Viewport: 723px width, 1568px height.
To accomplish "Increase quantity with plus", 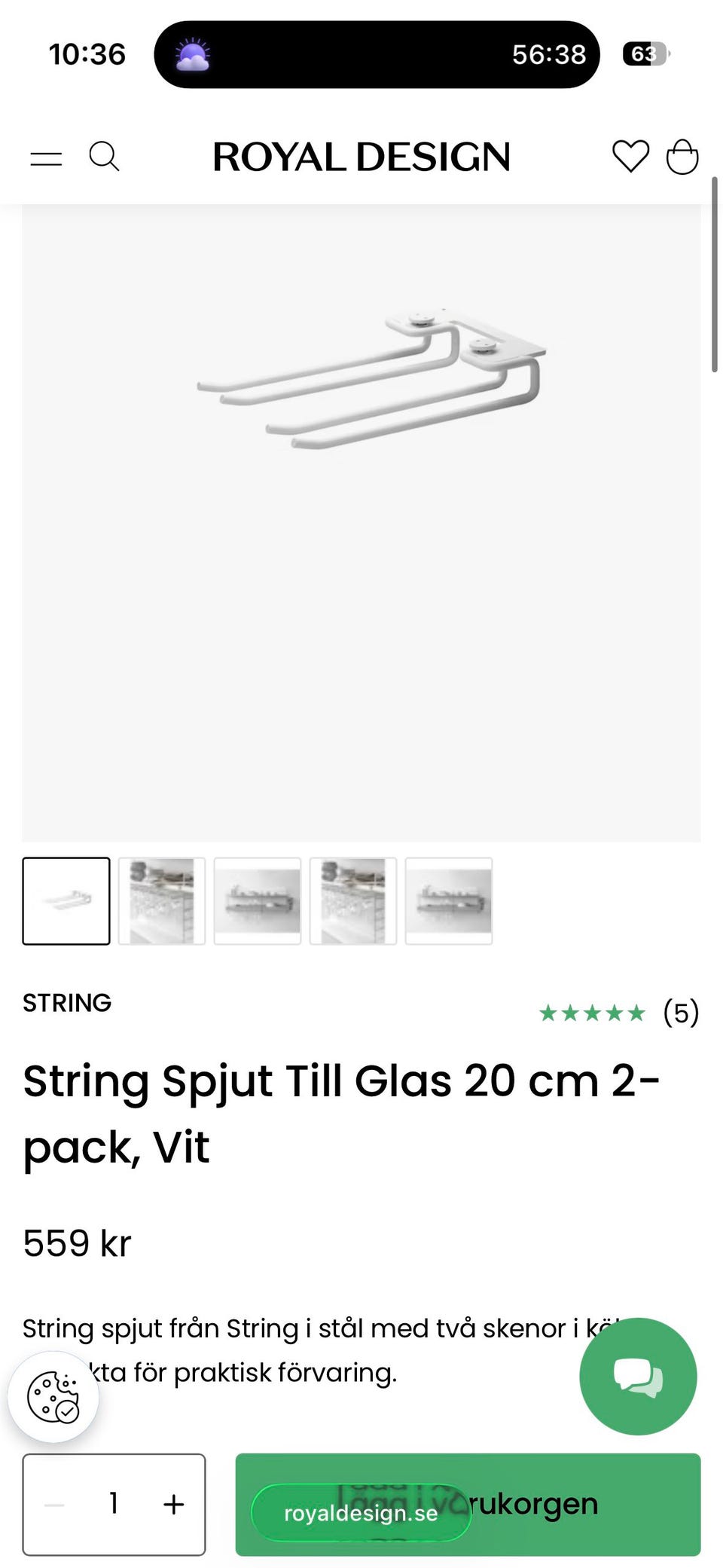I will click(x=174, y=1505).
